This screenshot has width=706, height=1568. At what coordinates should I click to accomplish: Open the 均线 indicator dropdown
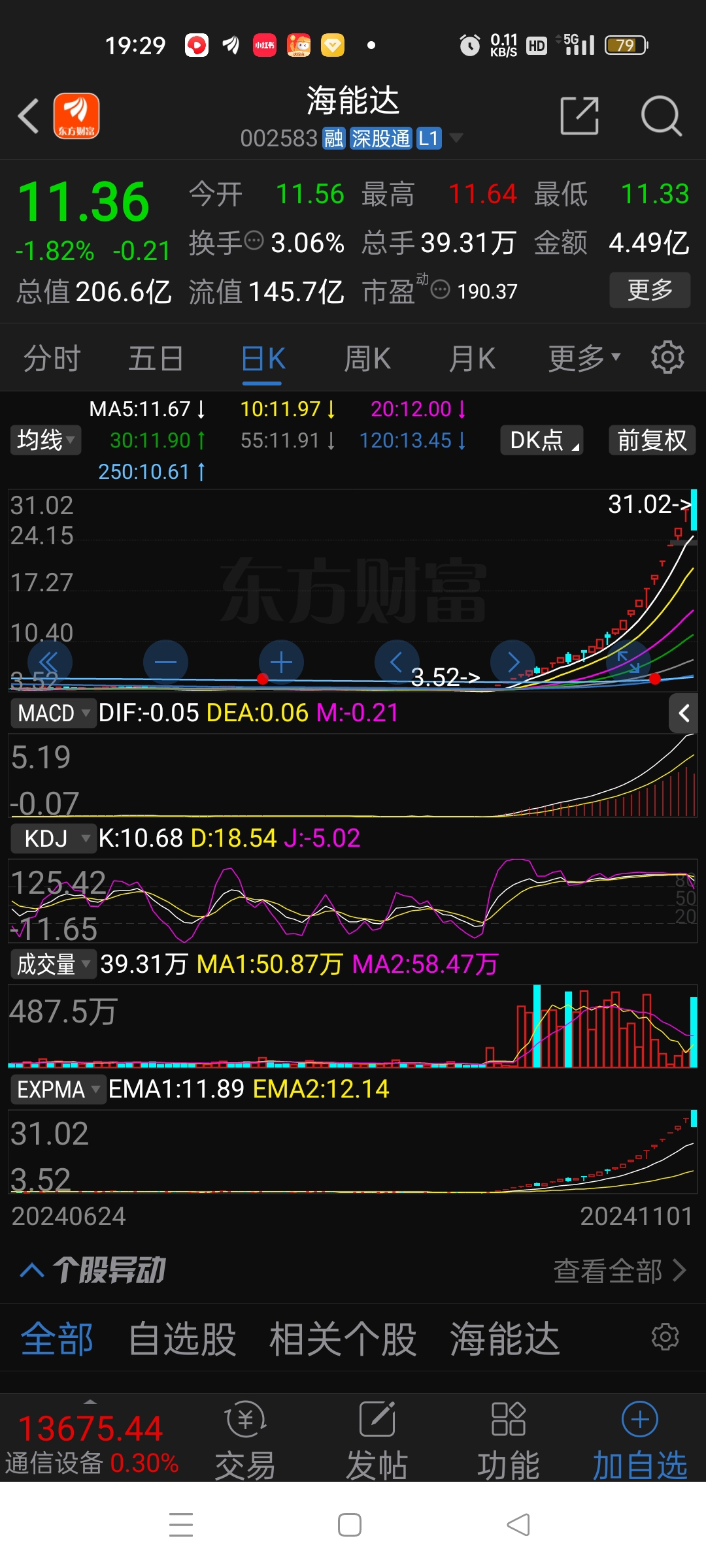point(45,440)
